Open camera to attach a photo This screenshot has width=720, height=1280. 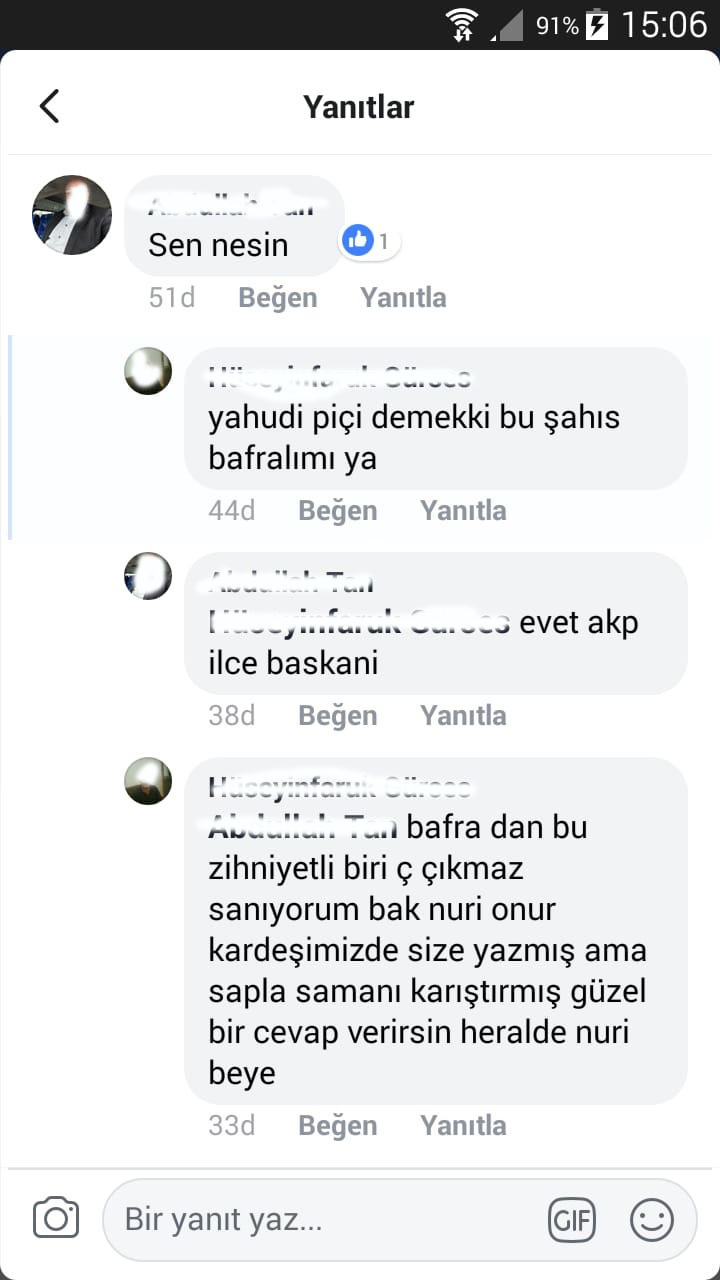56,1219
